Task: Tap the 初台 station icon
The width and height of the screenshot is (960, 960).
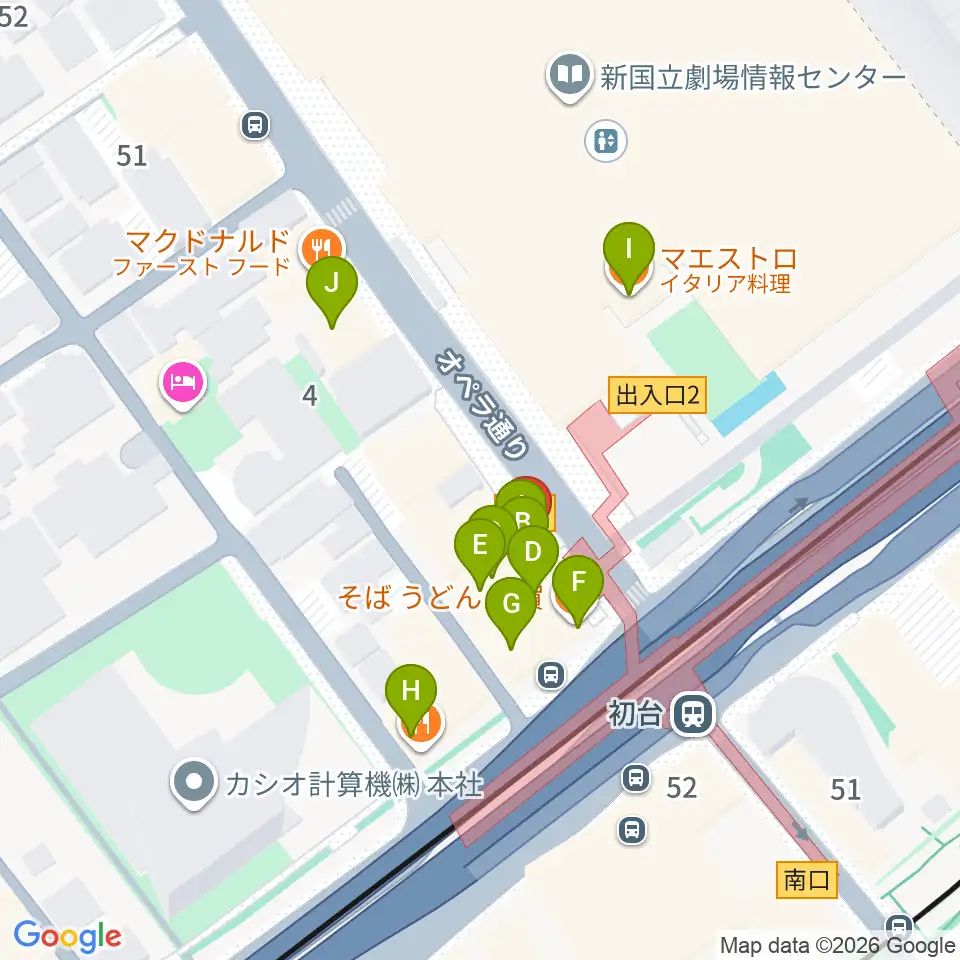Action: tap(693, 714)
